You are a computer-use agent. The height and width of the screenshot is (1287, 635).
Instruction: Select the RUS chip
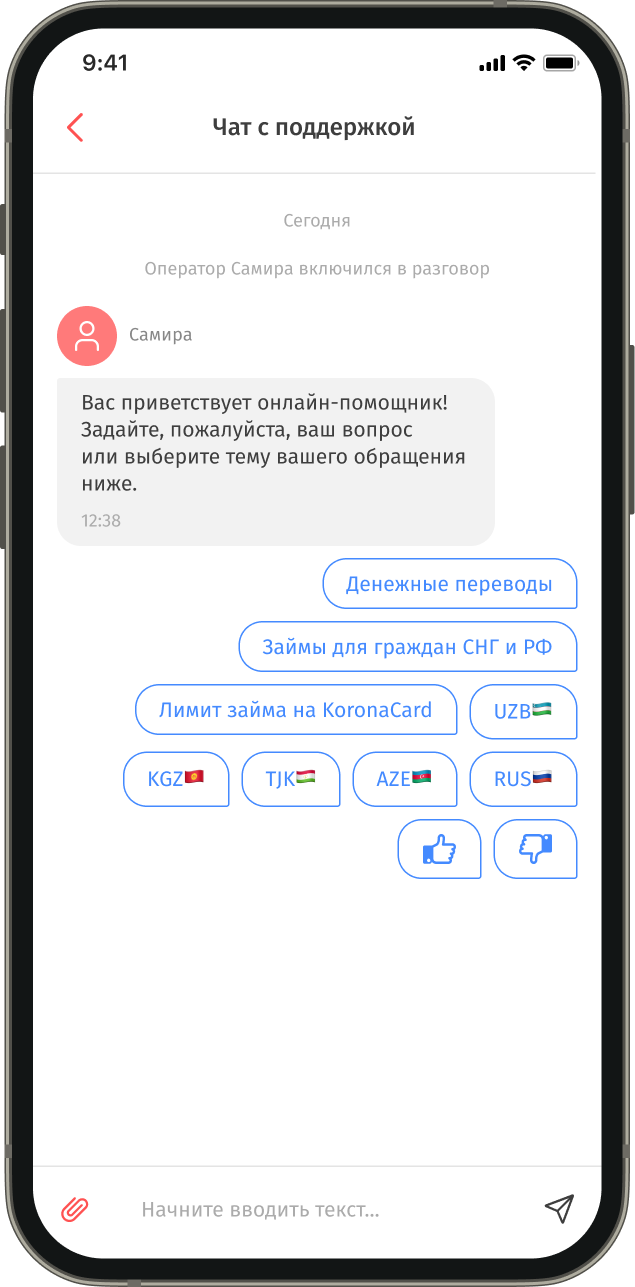coord(522,779)
